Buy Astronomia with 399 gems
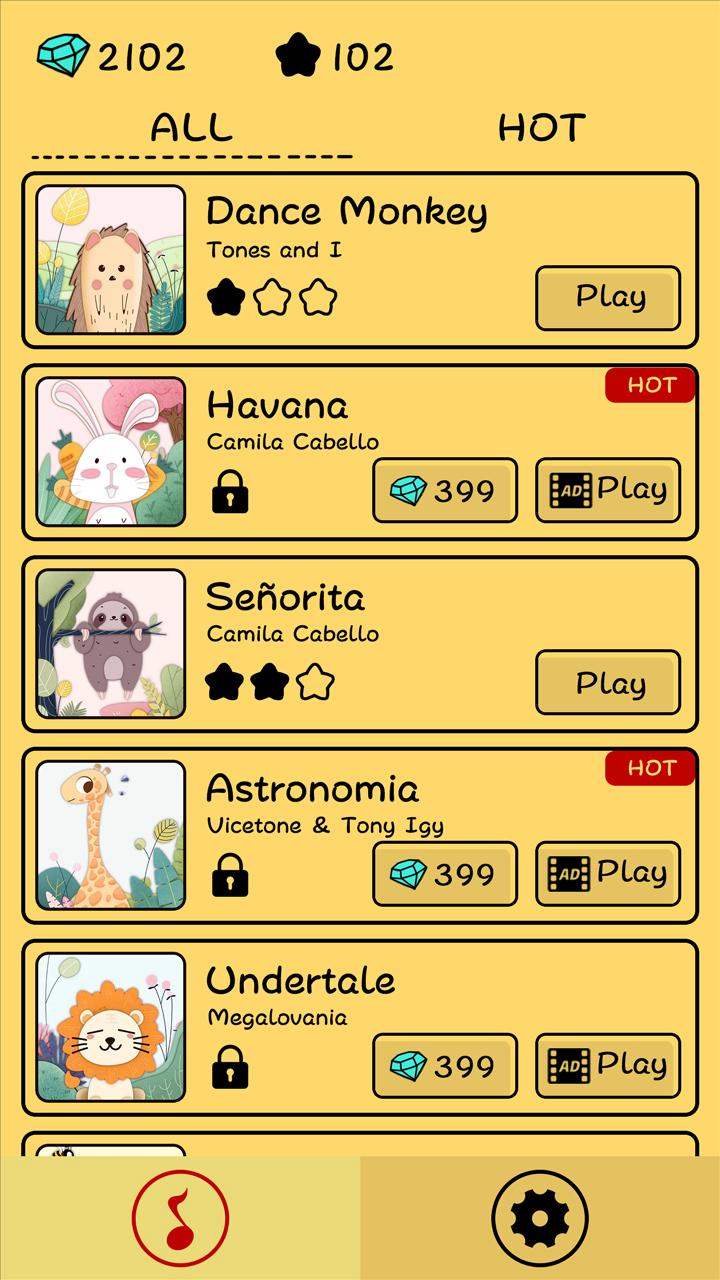This screenshot has width=720, height=1280. coord(445,874)
